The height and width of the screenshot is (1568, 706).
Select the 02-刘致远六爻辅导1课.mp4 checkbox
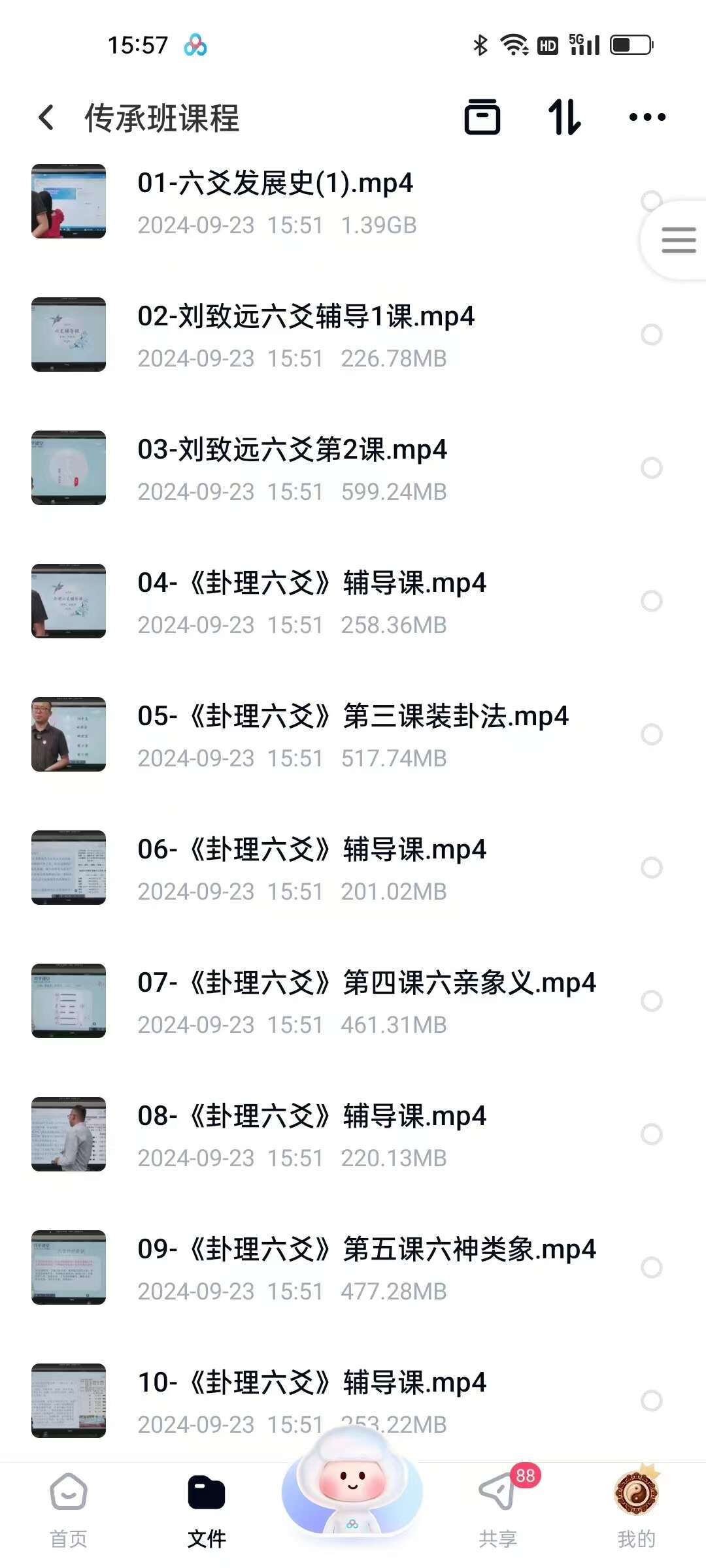[x=651, y=335]
